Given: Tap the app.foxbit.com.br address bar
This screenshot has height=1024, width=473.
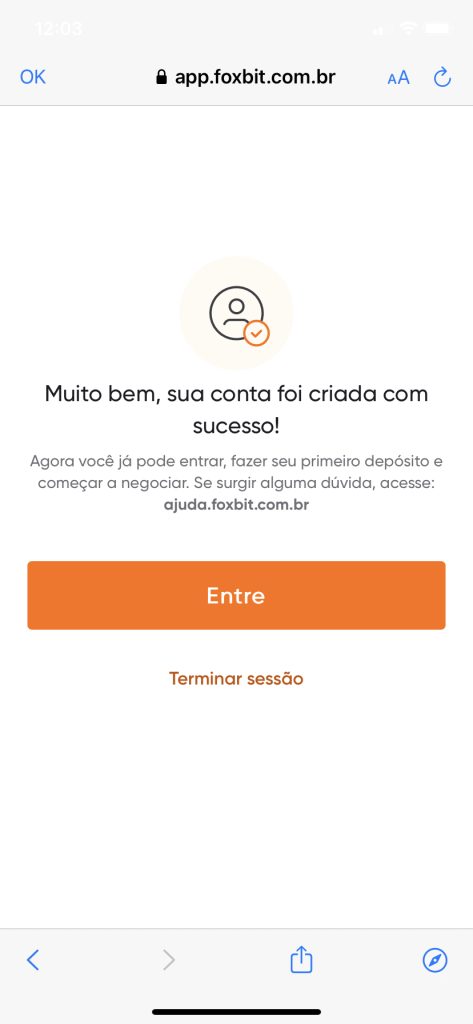Looking at the screenshot, I should (246, 77).
